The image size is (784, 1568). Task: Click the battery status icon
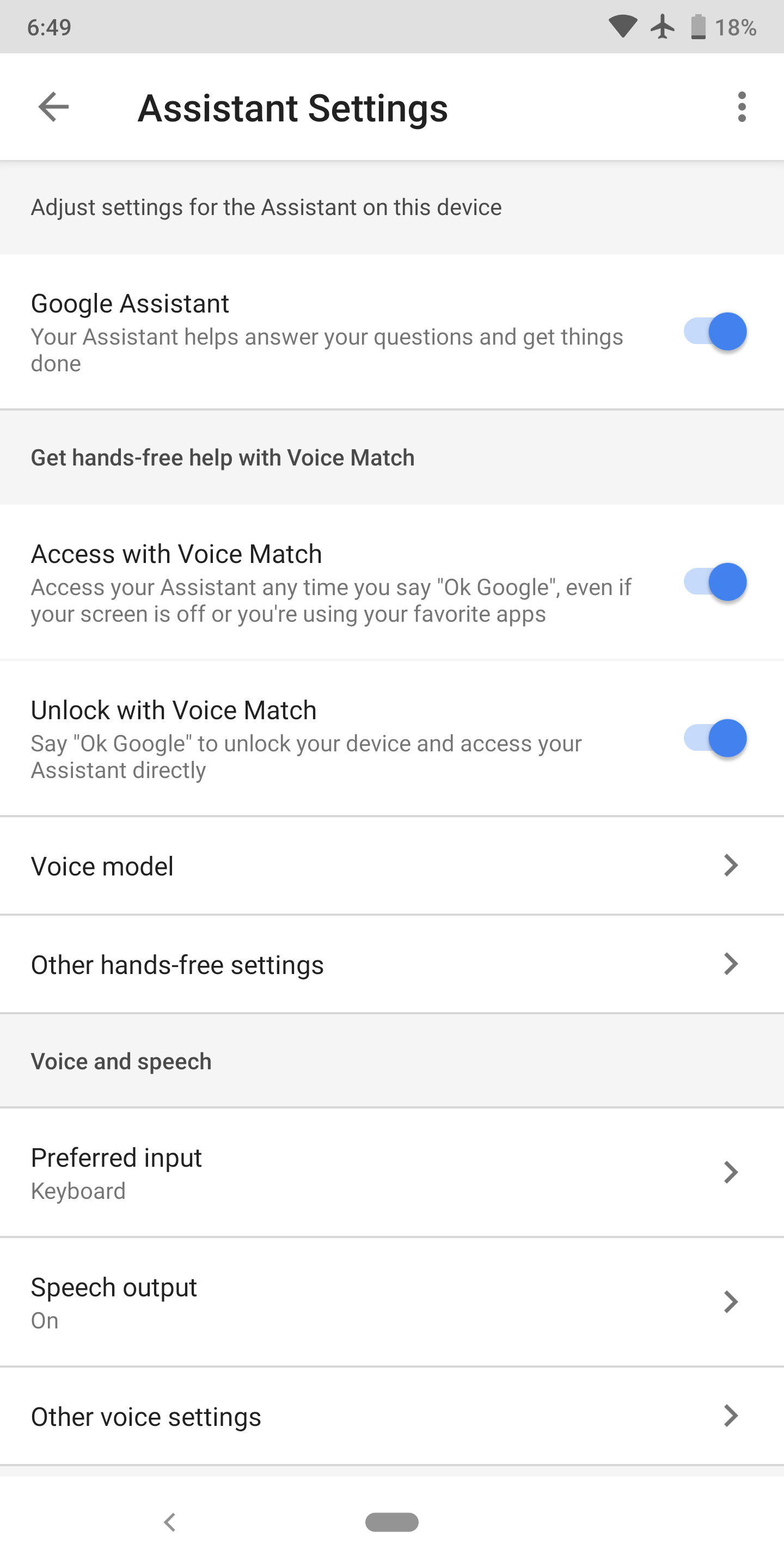[698, 26]
